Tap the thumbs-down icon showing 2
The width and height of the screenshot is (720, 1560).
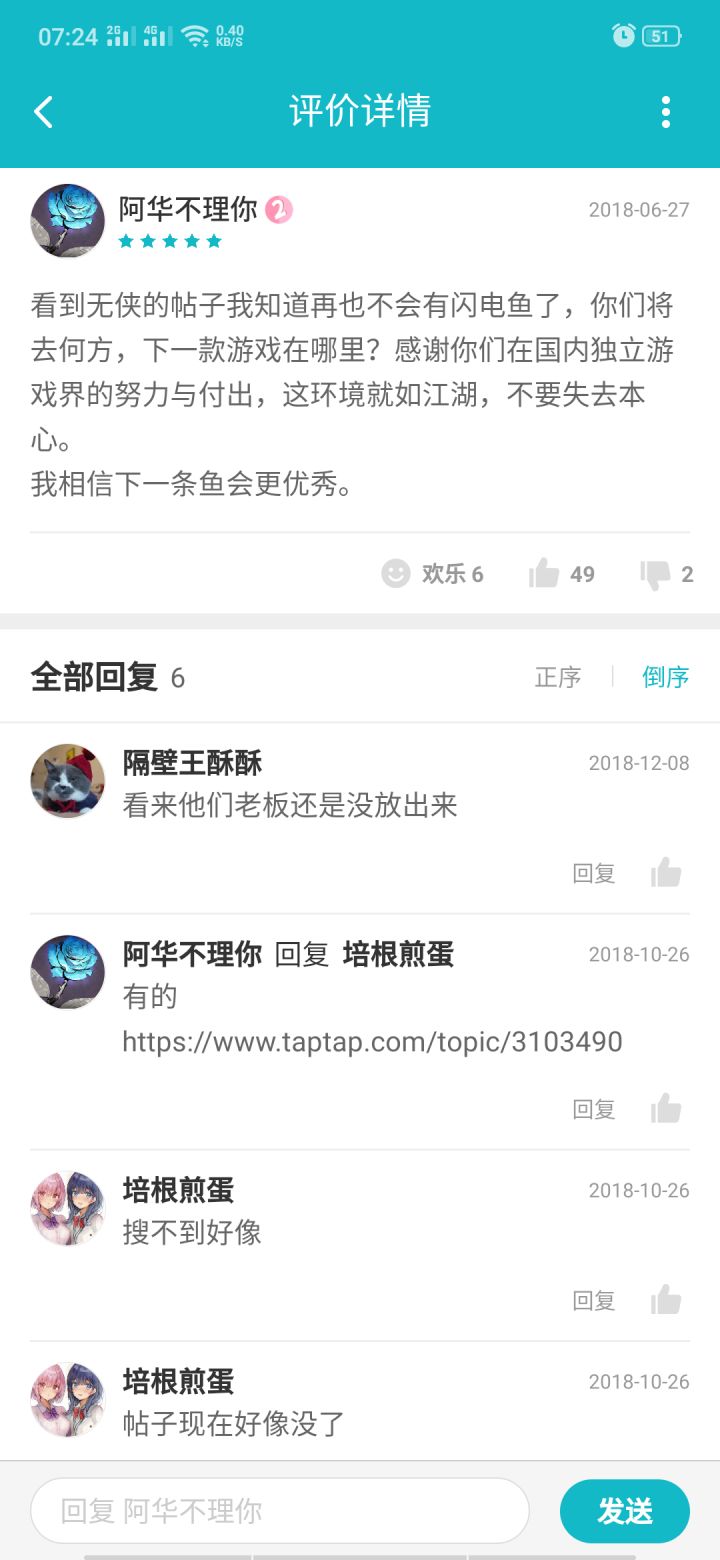655,573
